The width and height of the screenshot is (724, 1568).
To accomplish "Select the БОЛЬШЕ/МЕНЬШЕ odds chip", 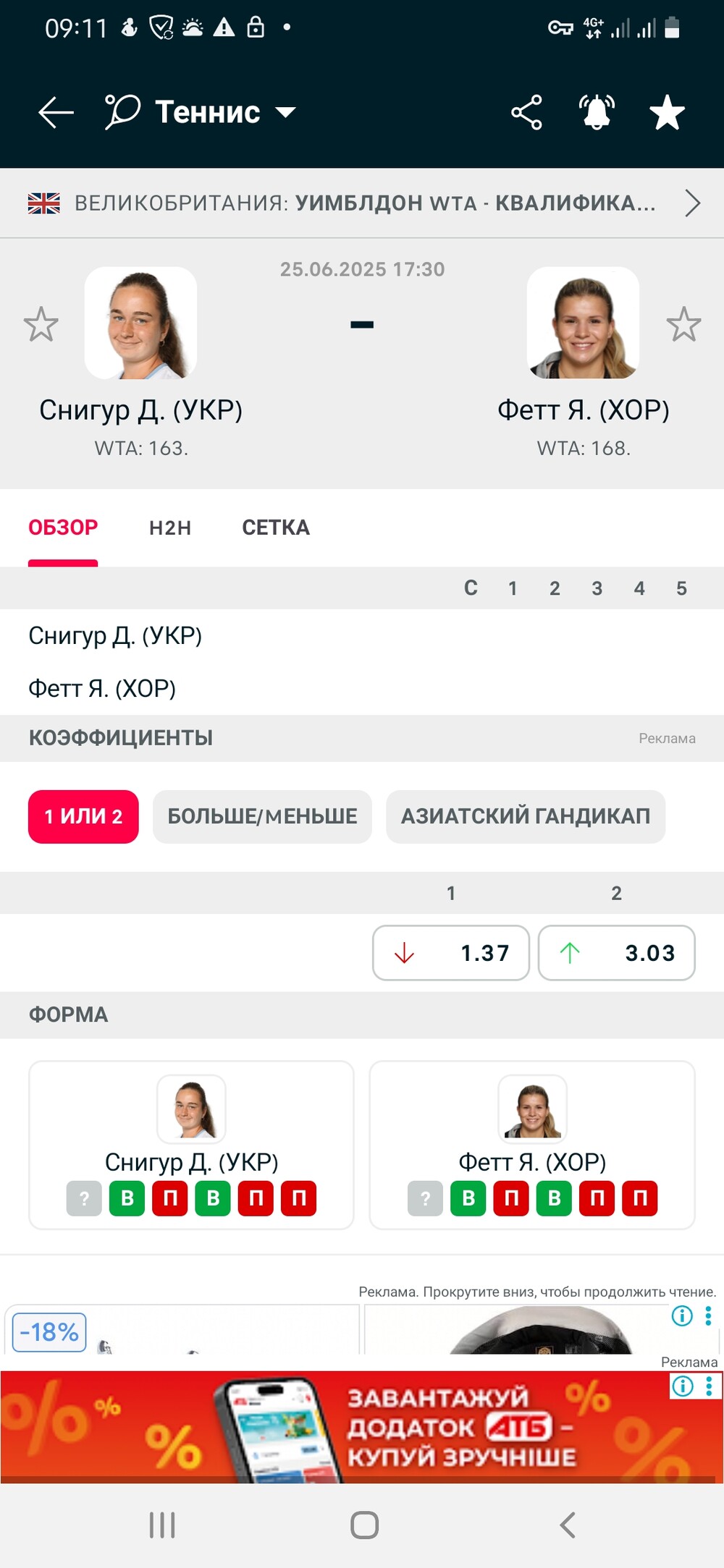I will [262, 816].
